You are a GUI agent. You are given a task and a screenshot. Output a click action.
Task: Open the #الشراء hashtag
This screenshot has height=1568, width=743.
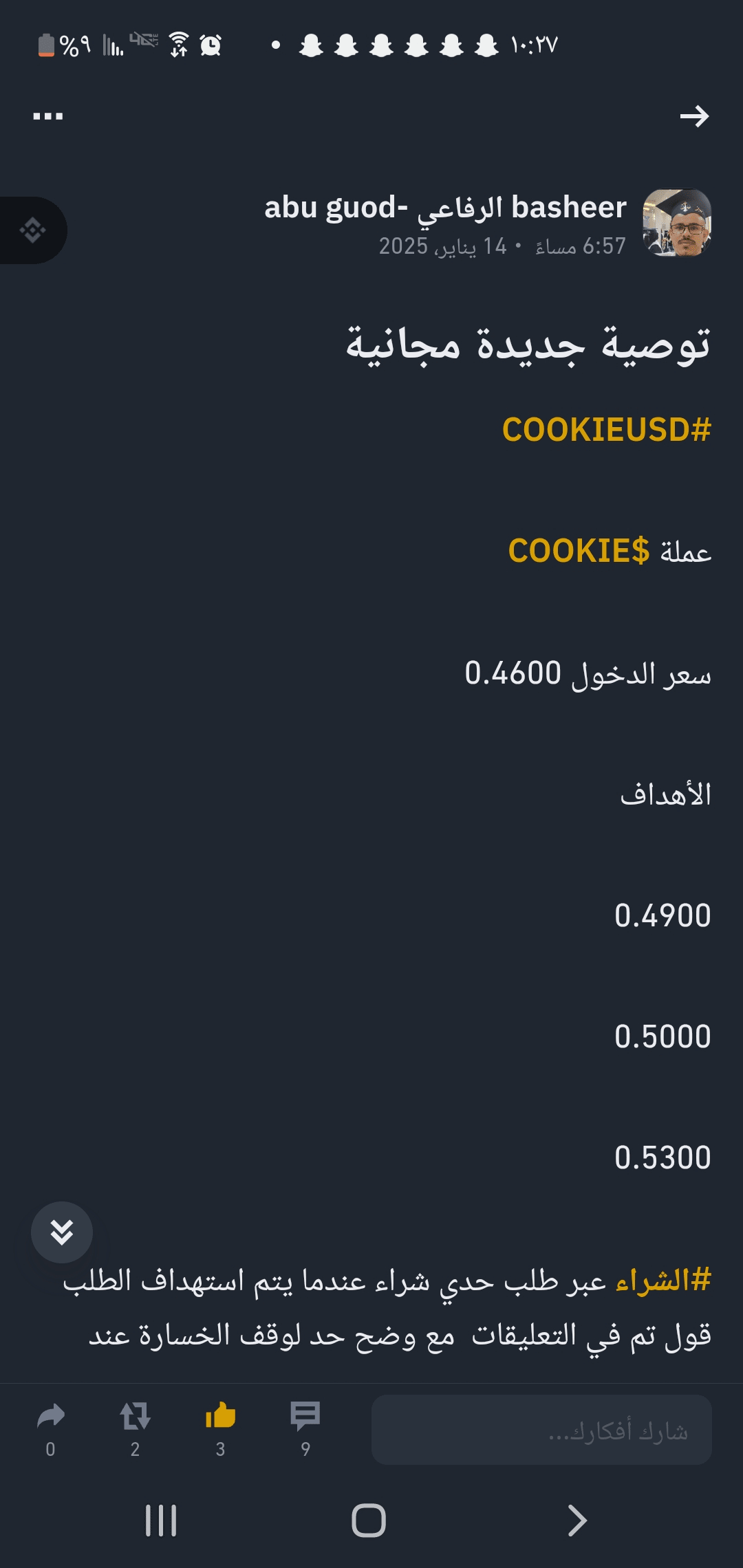click(x=663, y=1281)
